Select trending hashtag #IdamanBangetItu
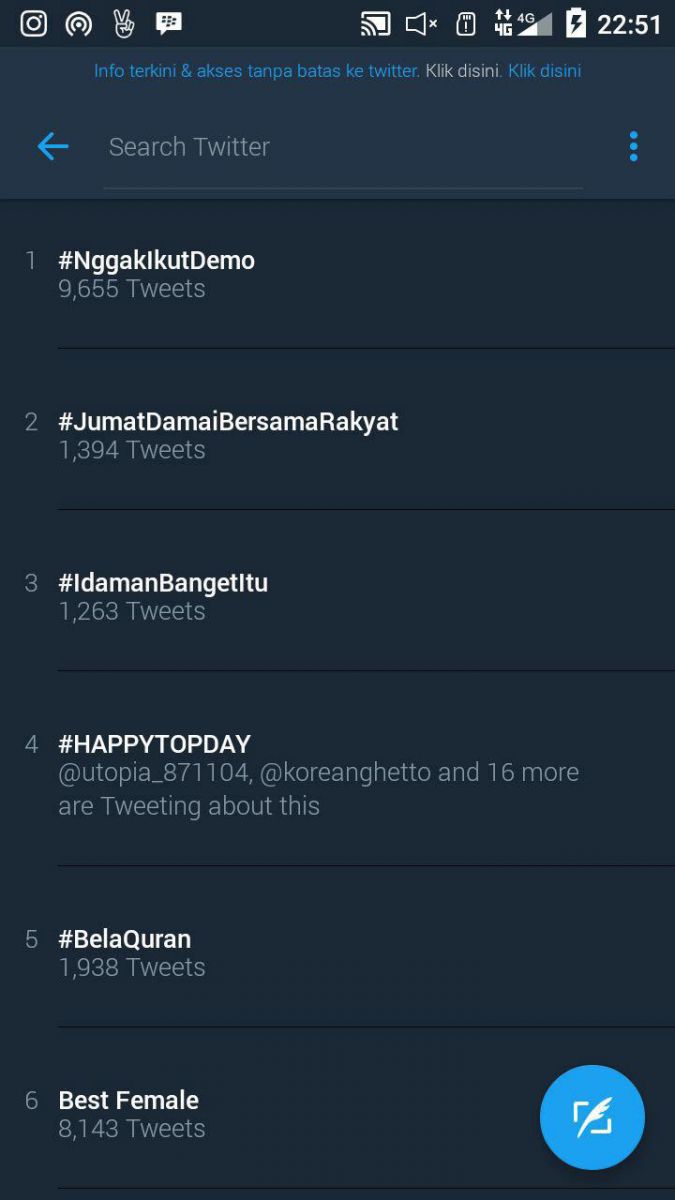This screenshot has width=675, height=1200. pos(337,596)
